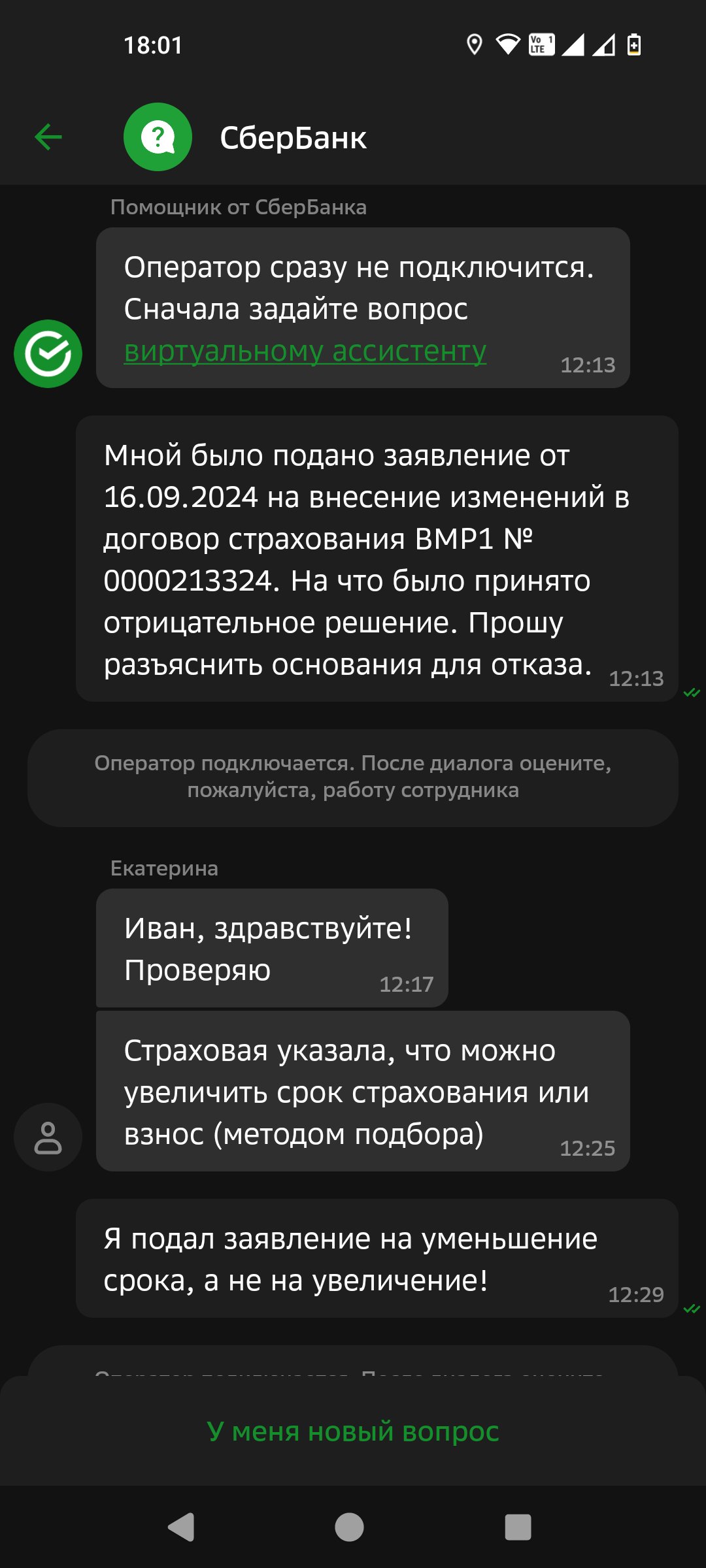Image resolution: width=706 pixels, height=1568 pixels.
Task: Tap the system back button
Action: [181, 1527]
